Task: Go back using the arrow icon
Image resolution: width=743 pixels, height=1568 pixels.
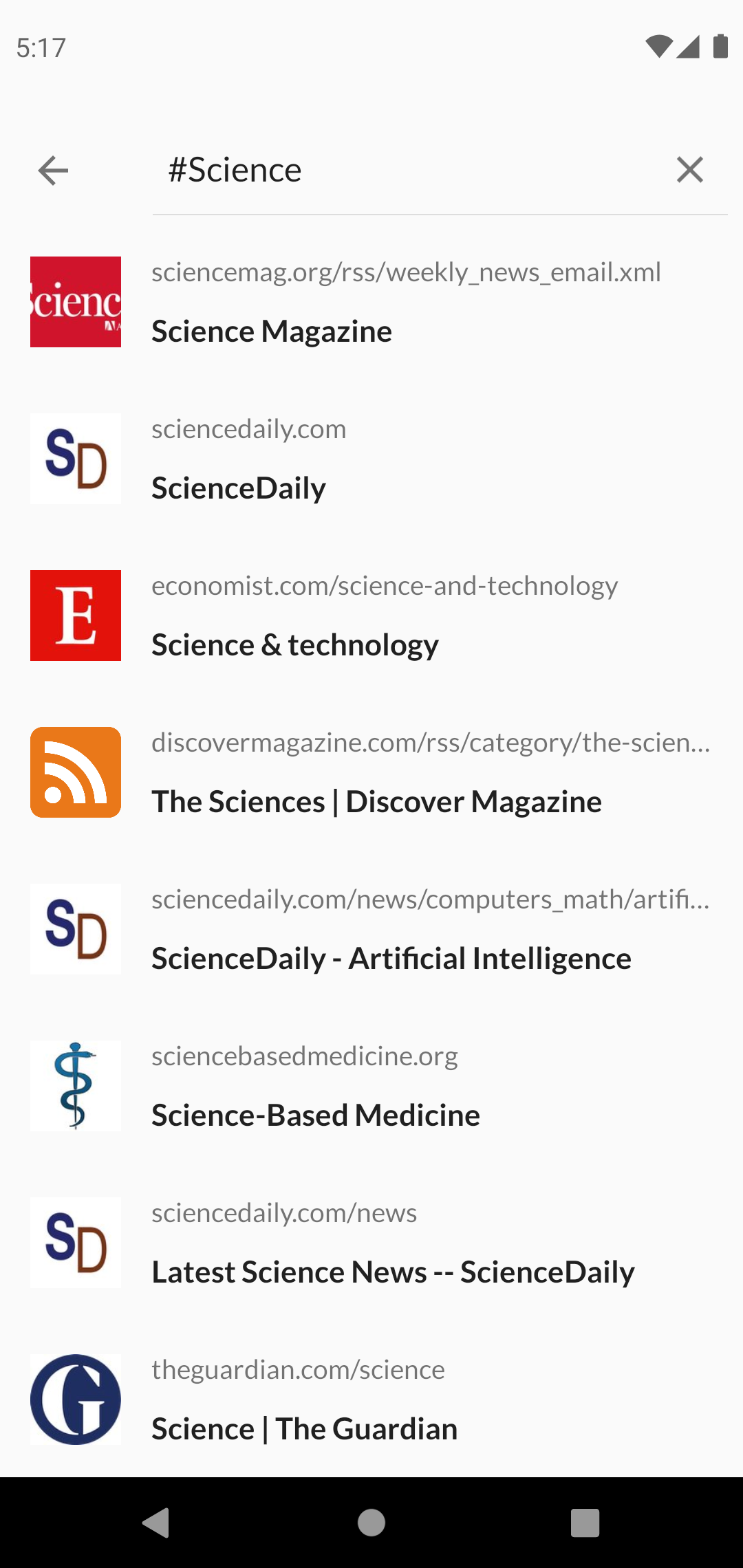Action: [53, 171]
